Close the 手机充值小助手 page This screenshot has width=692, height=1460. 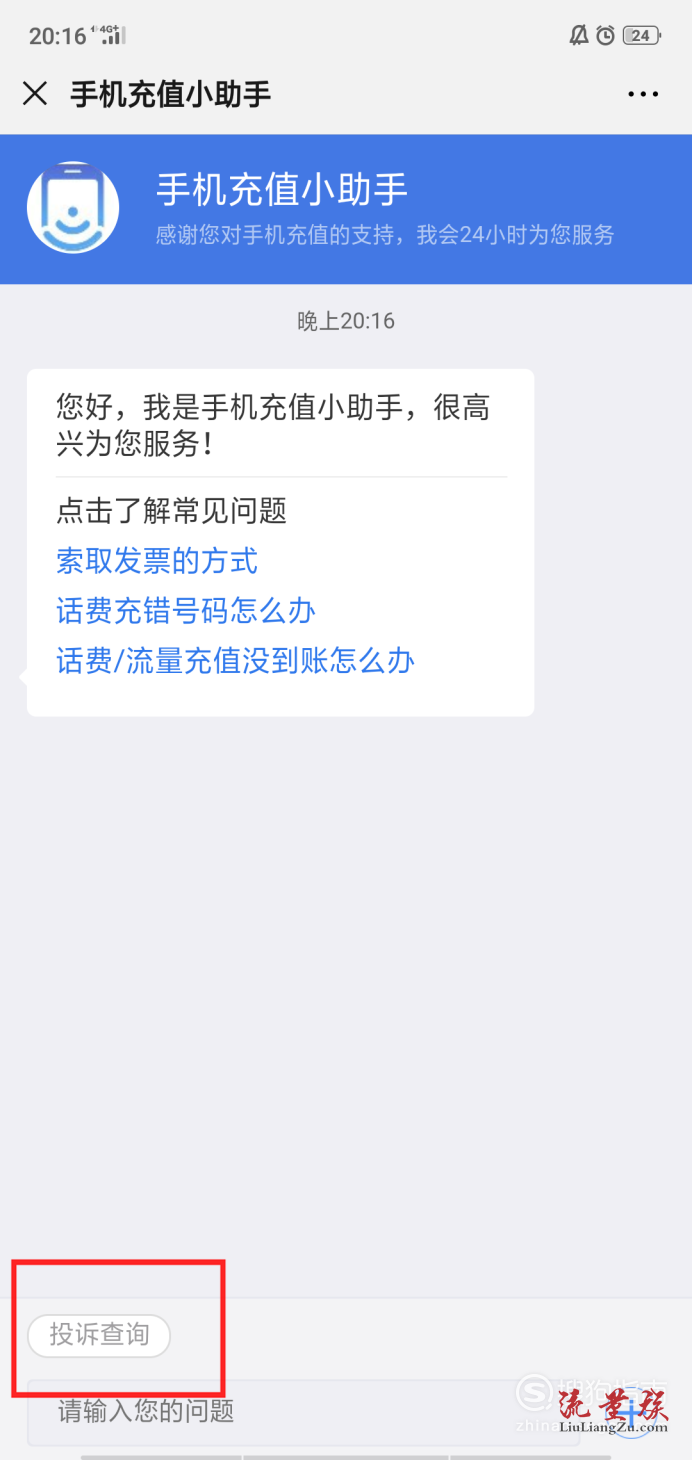pyautogui.click(x=35, y=94)
